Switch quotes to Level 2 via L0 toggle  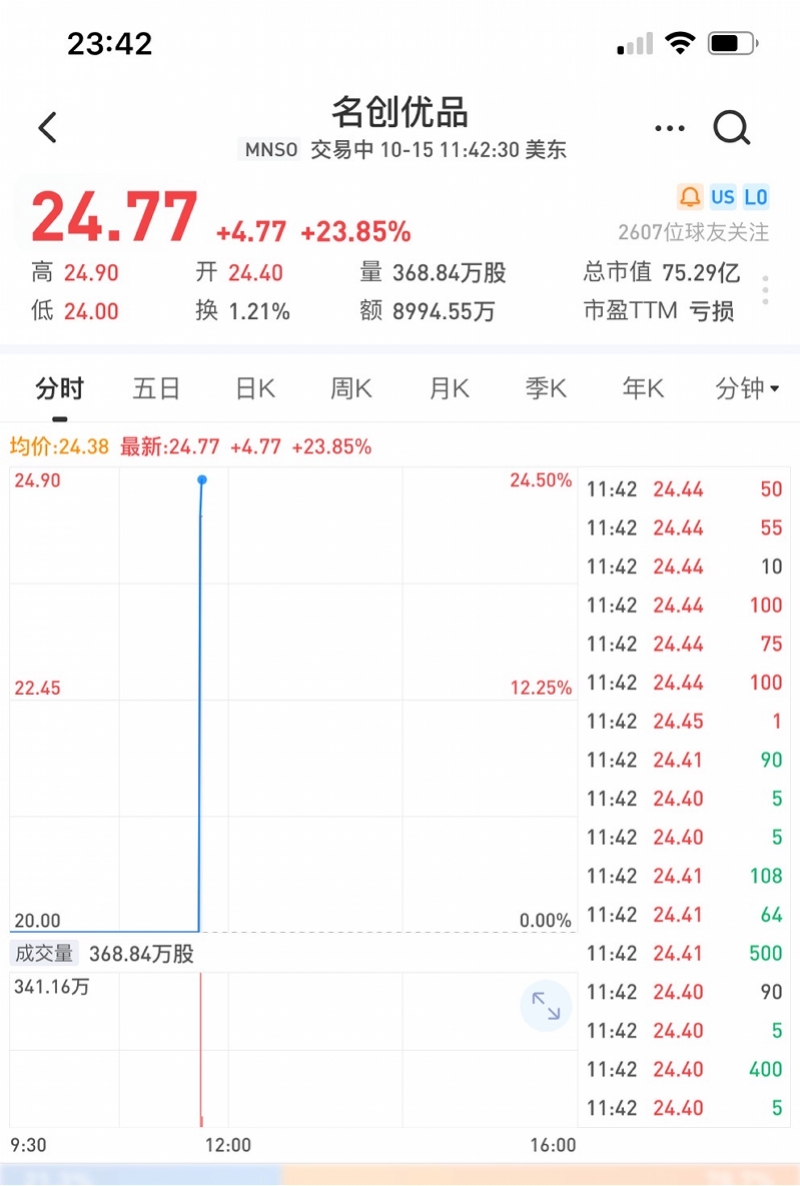click(756, 197)
